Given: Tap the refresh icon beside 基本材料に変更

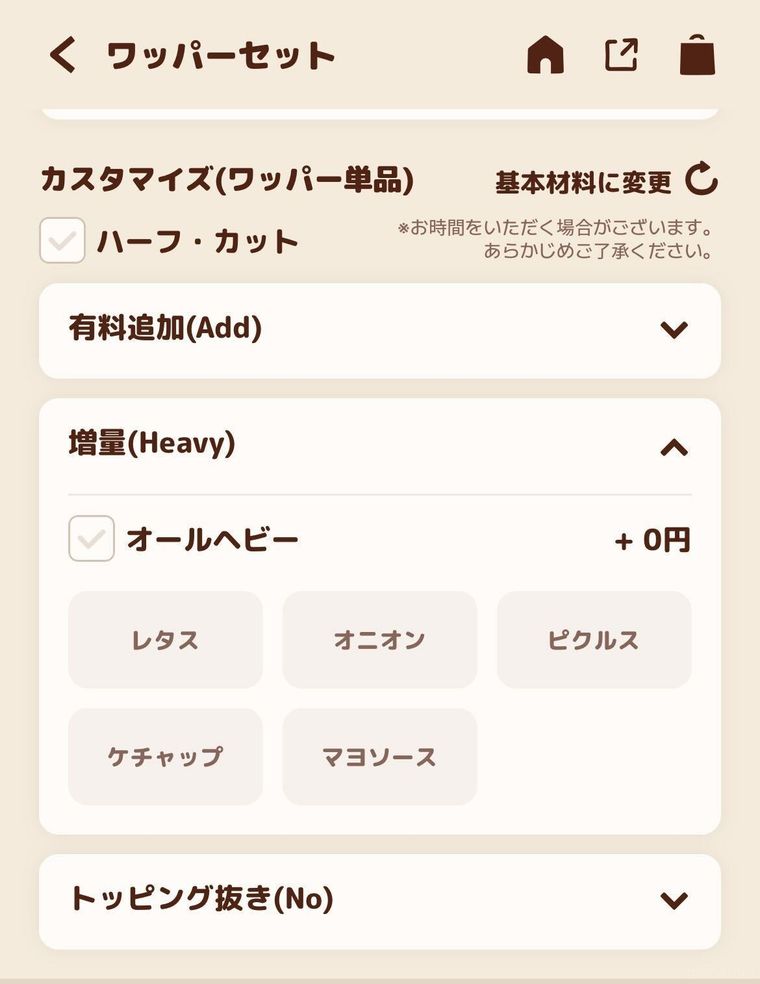Looking at the screenshot, I should pos(703,178).
